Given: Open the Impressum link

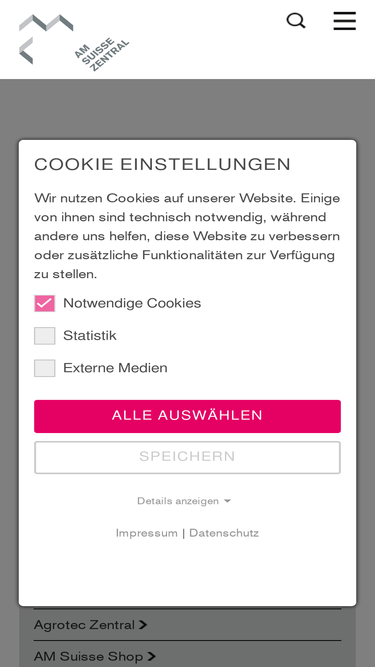Looking at the screenshot, I should pos(147,533).
